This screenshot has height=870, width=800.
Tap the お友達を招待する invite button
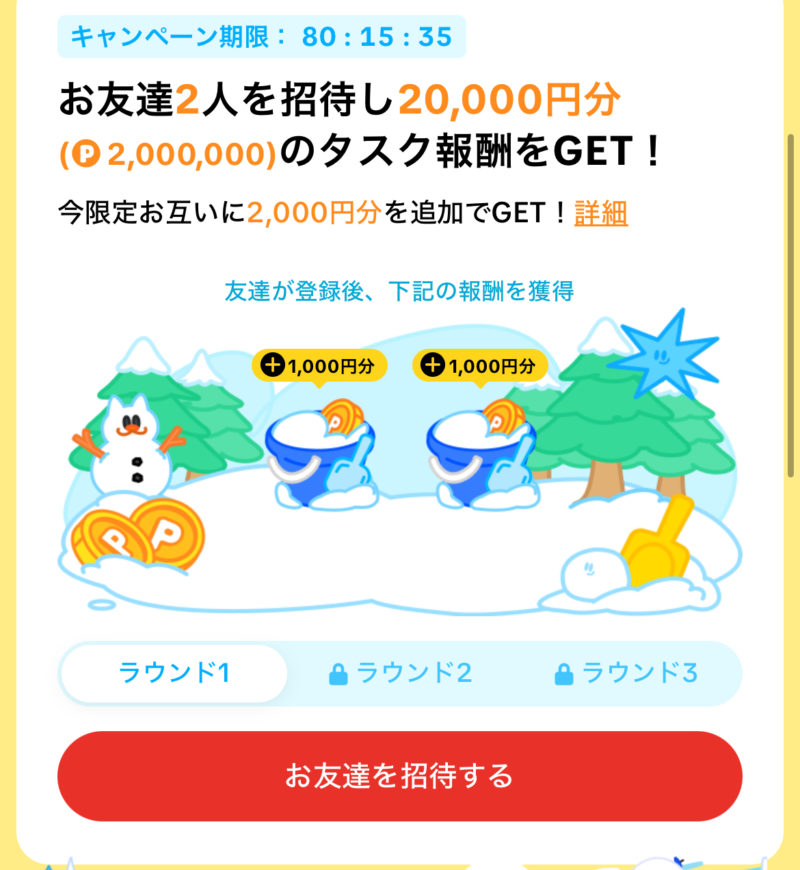(x=400, y=776)
